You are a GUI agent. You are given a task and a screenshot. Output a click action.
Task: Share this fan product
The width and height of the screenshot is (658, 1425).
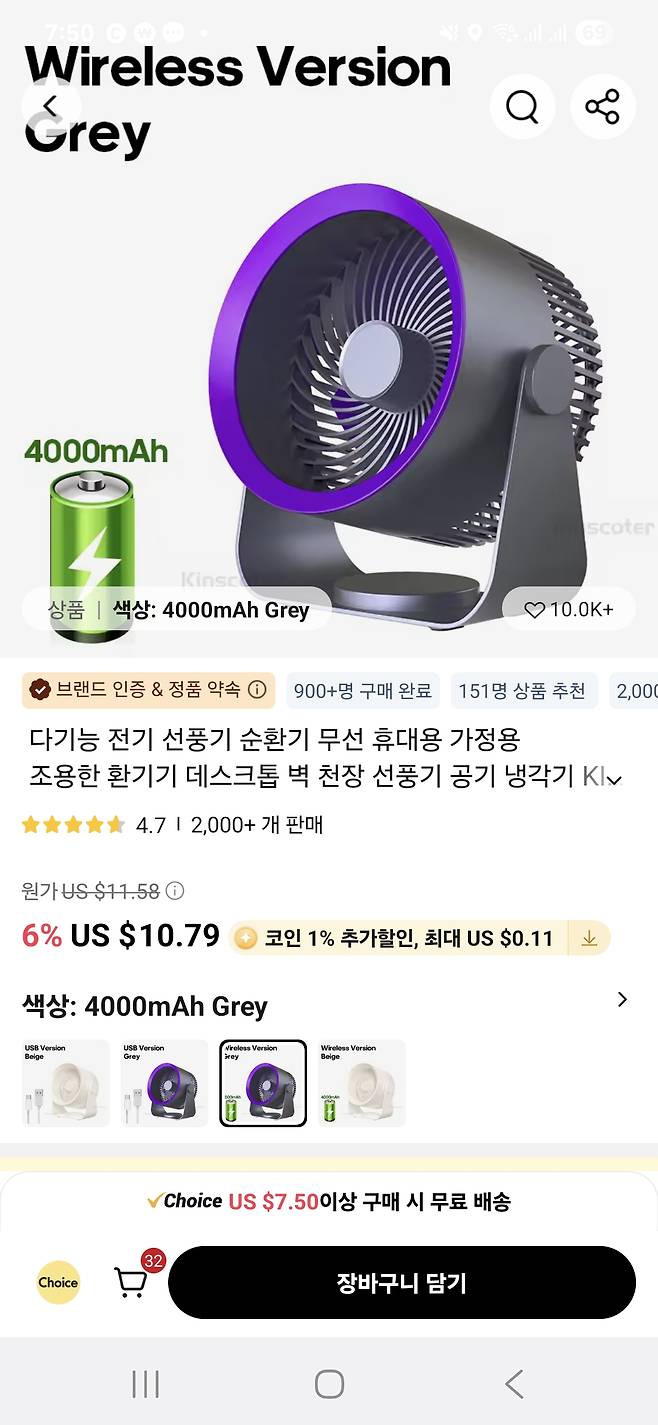click(x=602, y=106)
